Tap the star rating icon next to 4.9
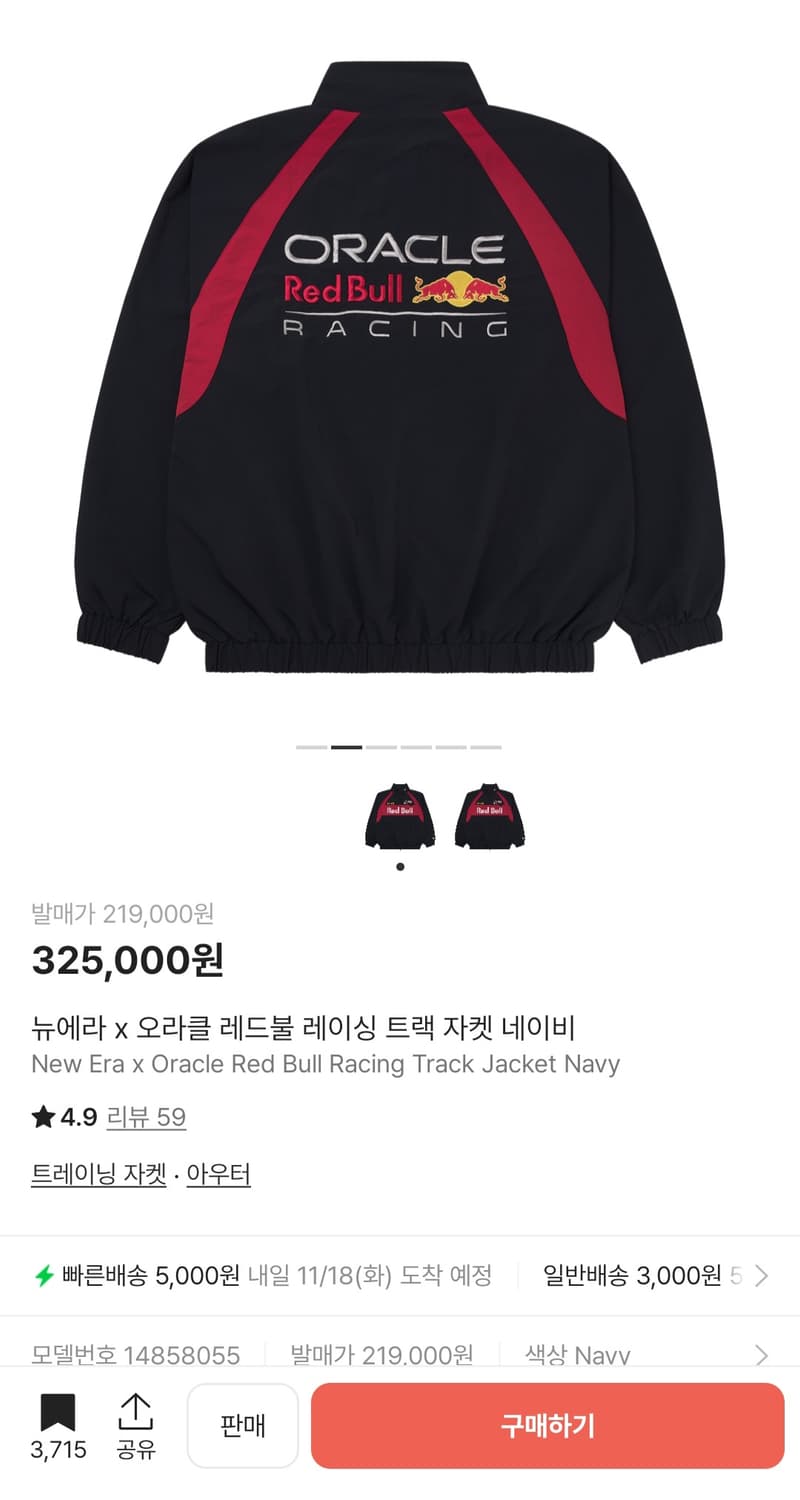Image resolution: width=800 pixels, height=1500 pixels. coord(42,1117)
